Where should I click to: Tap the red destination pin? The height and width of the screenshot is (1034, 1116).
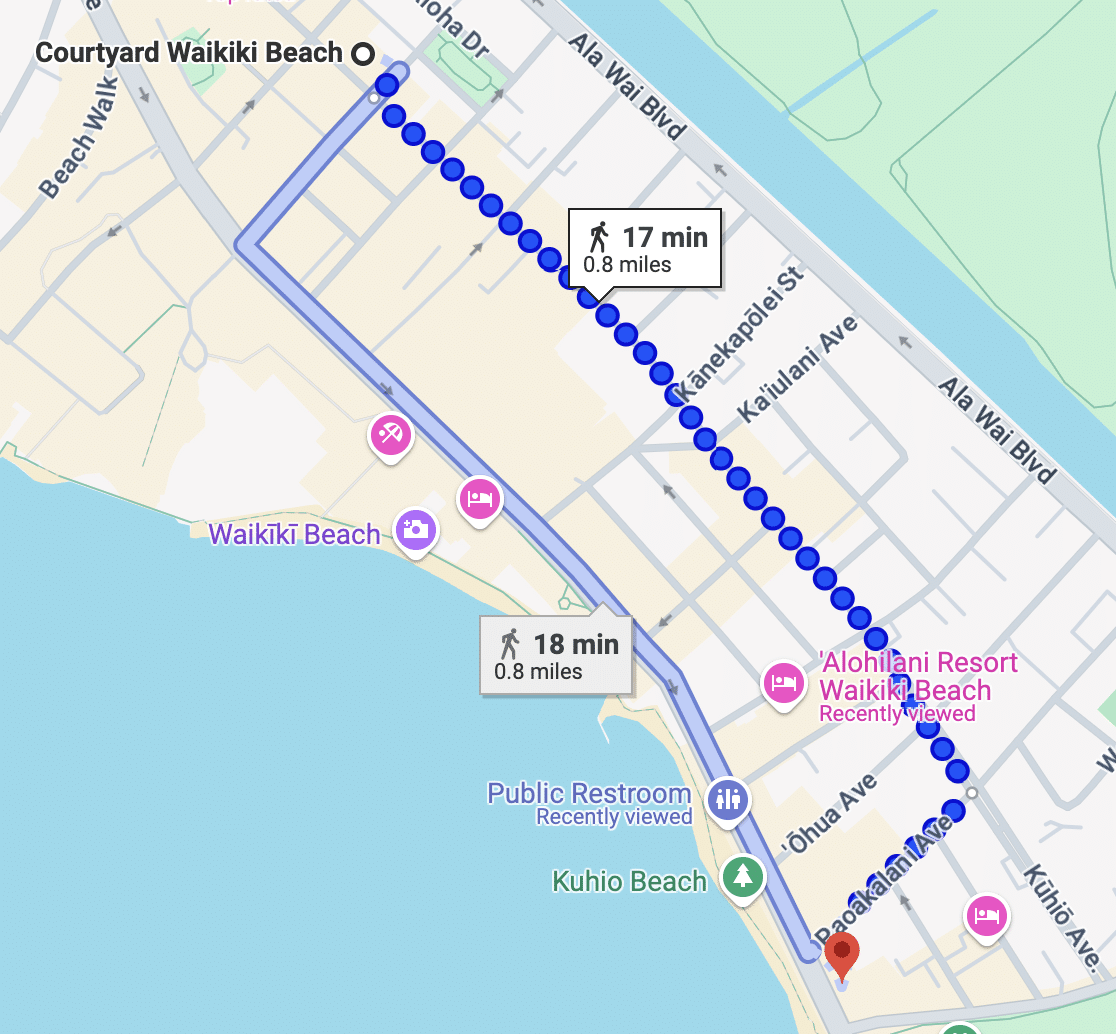coord(843,954)
